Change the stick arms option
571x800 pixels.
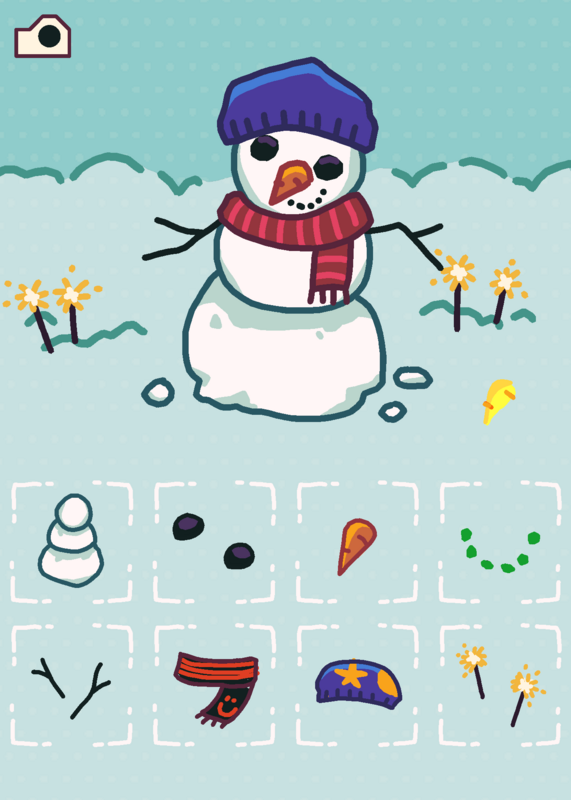tap(71, 685)
